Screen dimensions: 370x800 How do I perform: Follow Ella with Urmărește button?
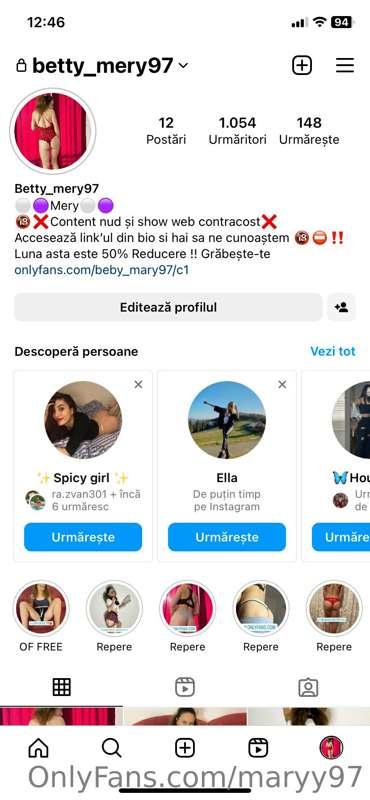coord(227,537)
